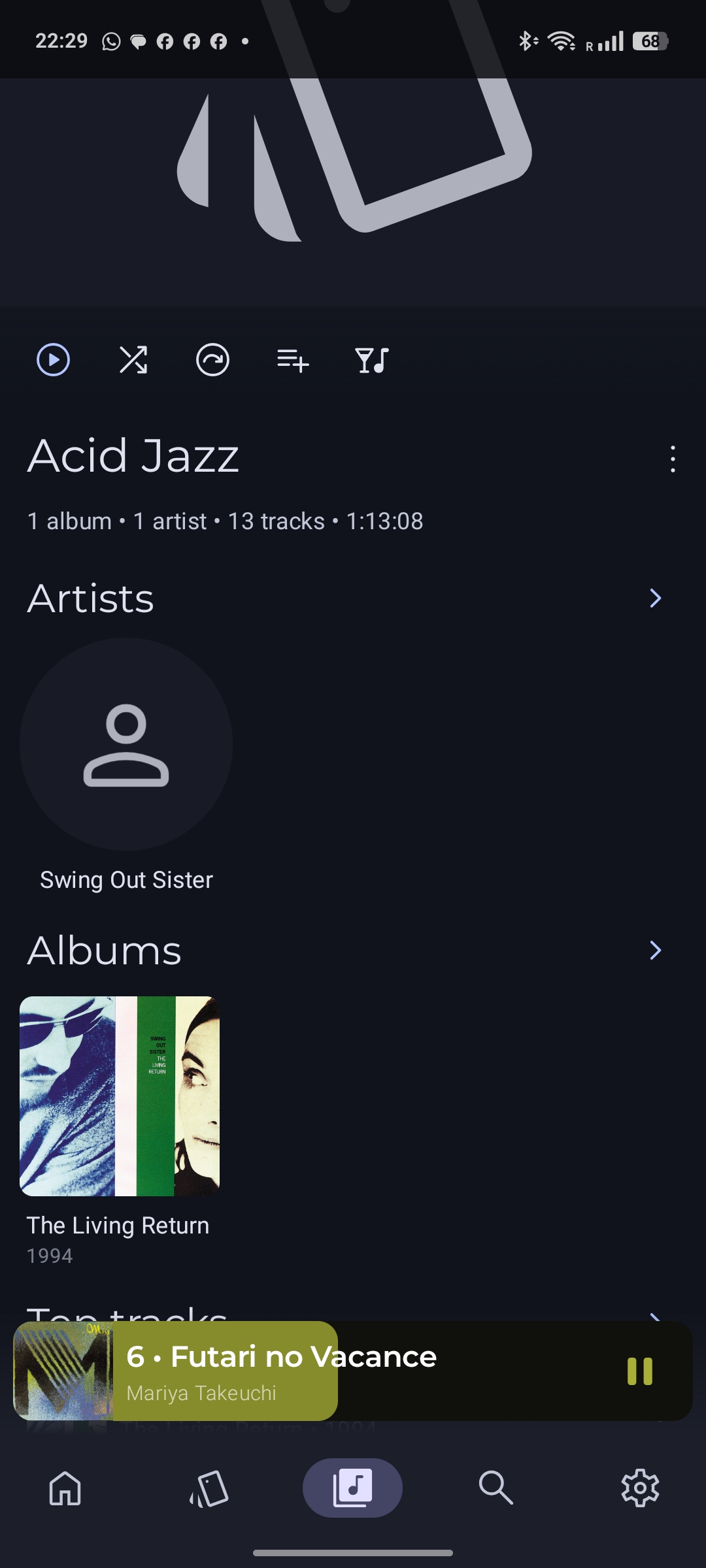Open the Settings tab
This screenshot has width=706, height=1568.
click(x=639, y=1488)
